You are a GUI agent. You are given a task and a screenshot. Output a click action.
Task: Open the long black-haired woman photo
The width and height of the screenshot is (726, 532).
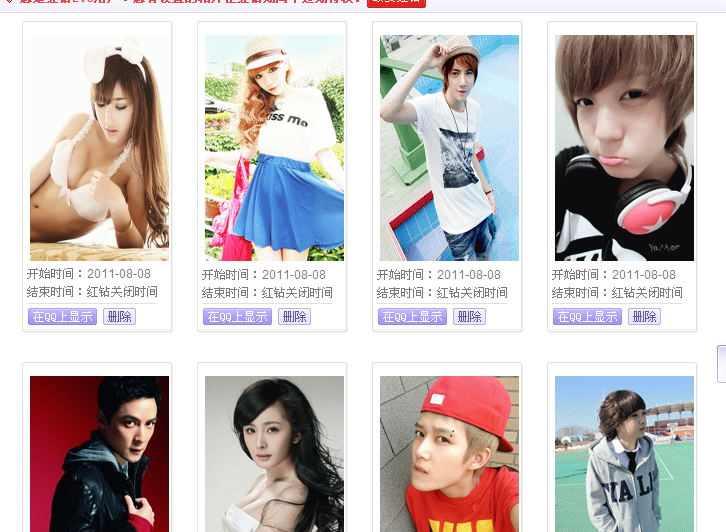click(x=274, y=455)
